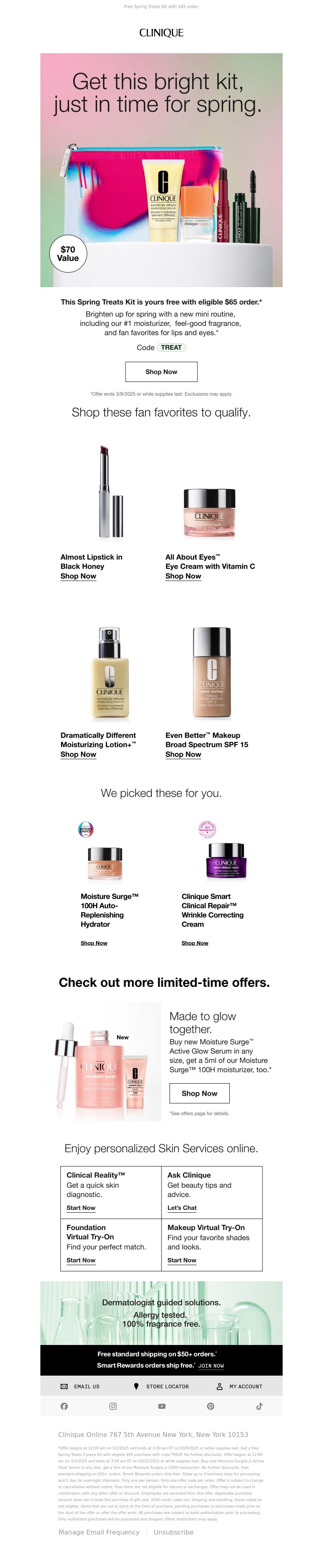
Task: Tap Shop Now under the spring kit offer
Action: 161,371
